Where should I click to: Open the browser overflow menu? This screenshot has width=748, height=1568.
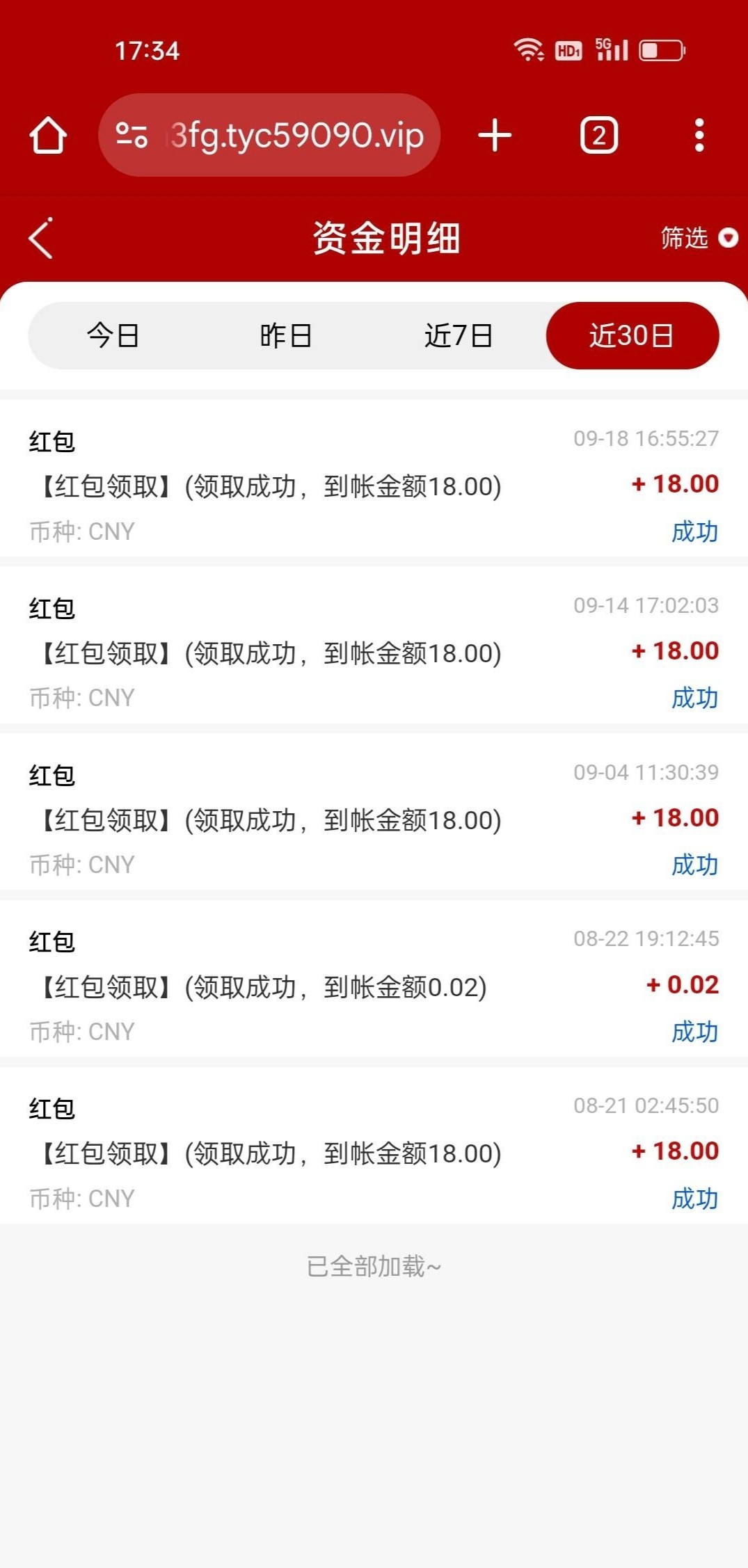tap(699, 135)
